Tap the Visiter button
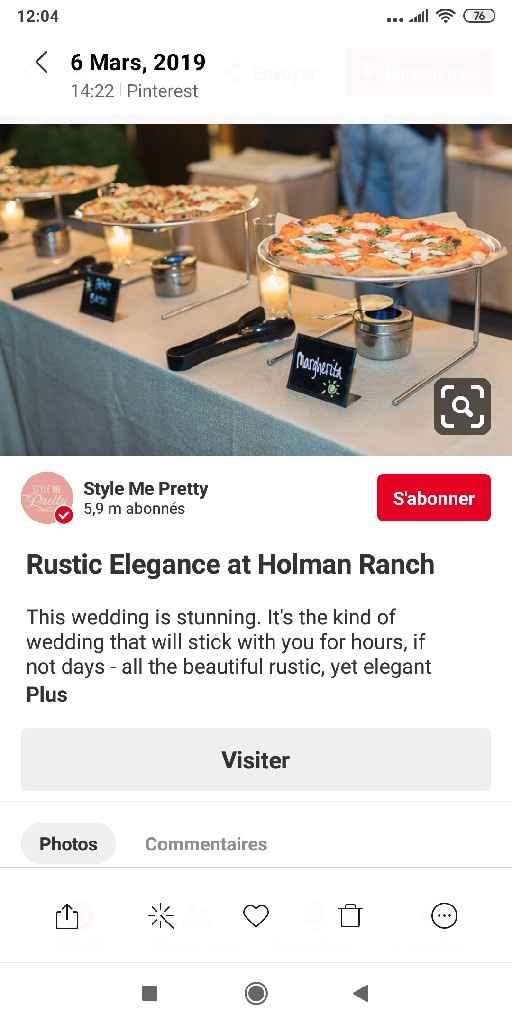 [256, 760]
